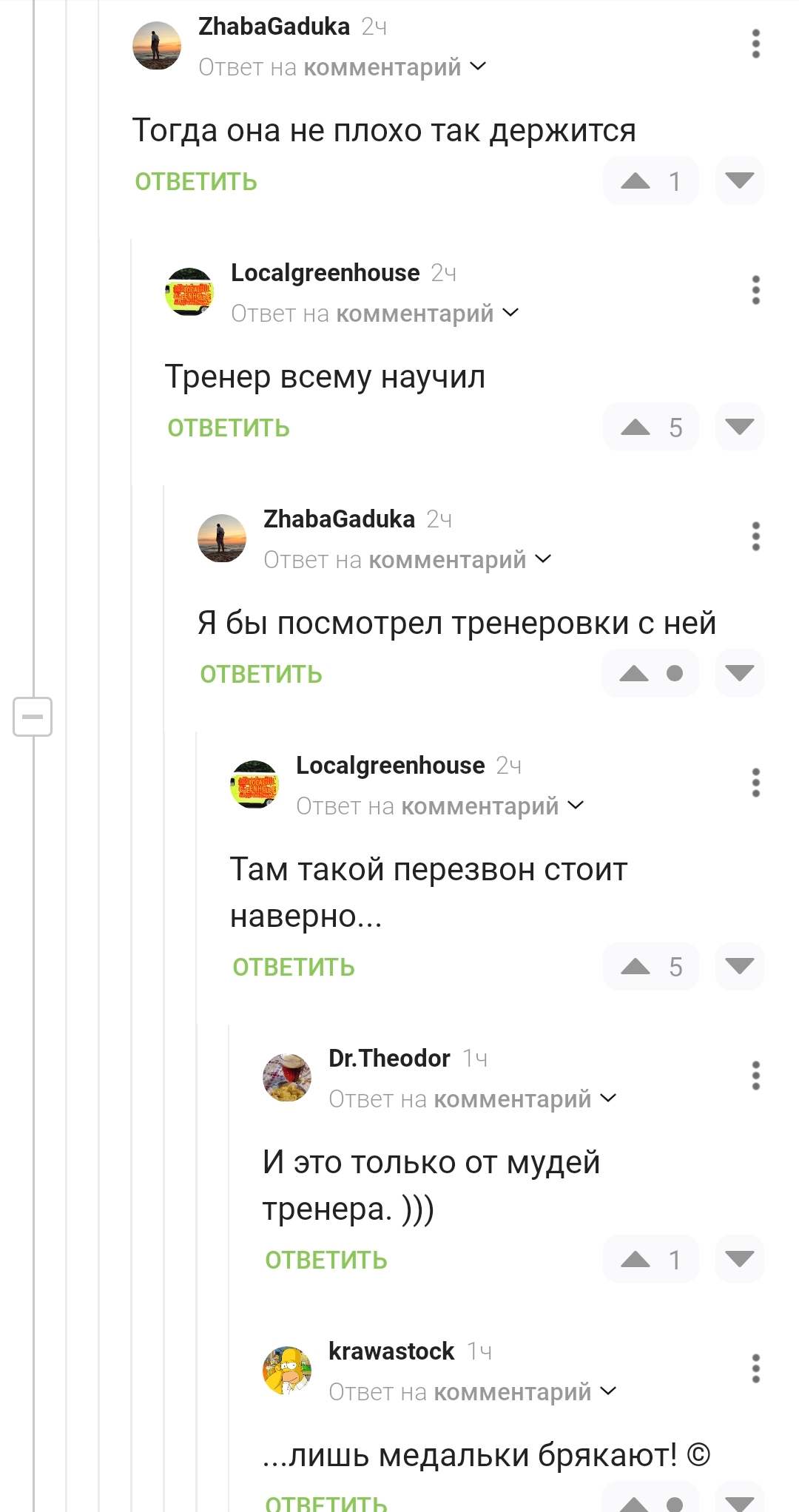Downvote the comment 'Тренер всему научил'
The height and width of the screenshot is (1512, 799).
click(x=739, y=428)
